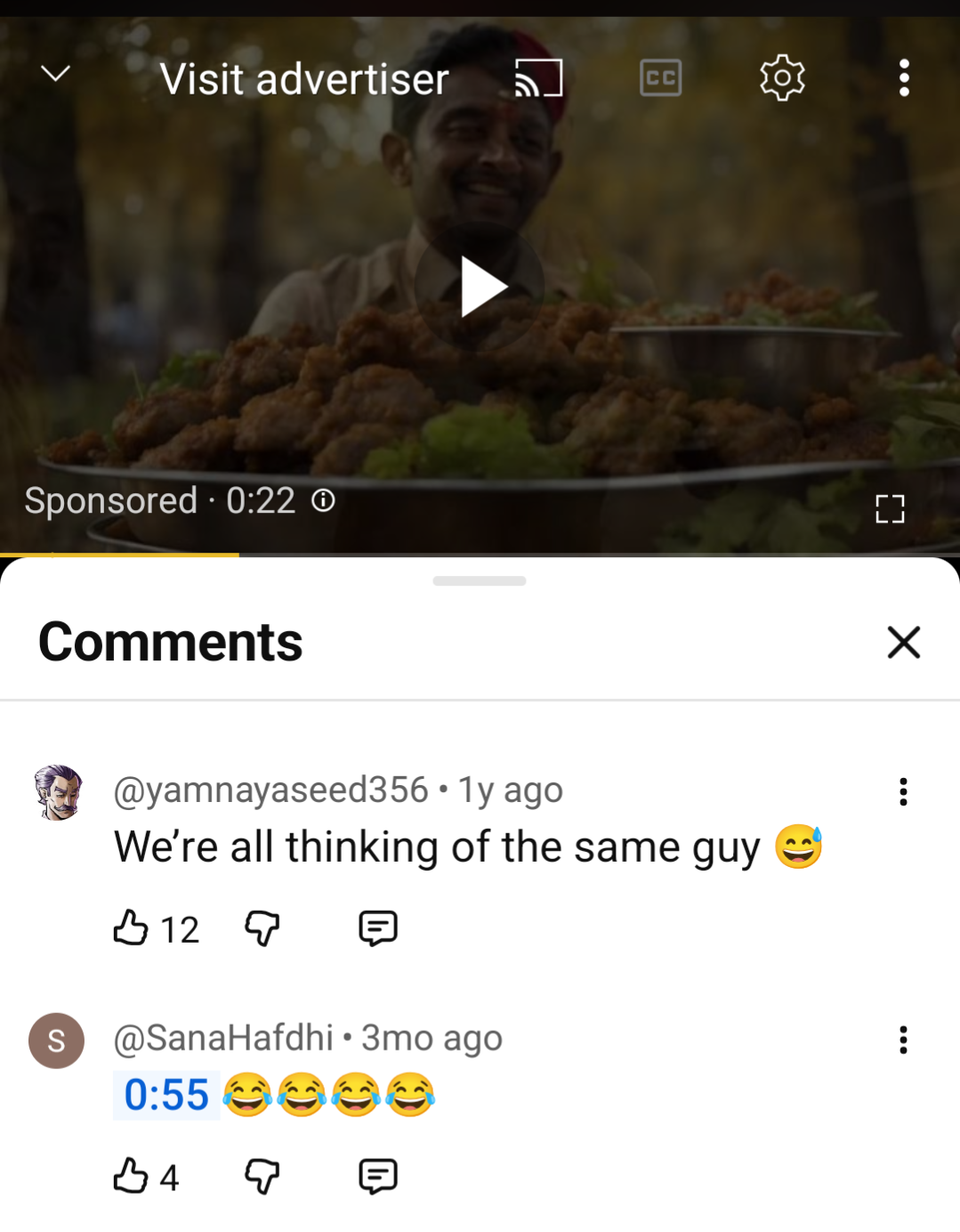Minimize the video player with the chevron
The image size is (960, 1232).
tap(56, 75)
